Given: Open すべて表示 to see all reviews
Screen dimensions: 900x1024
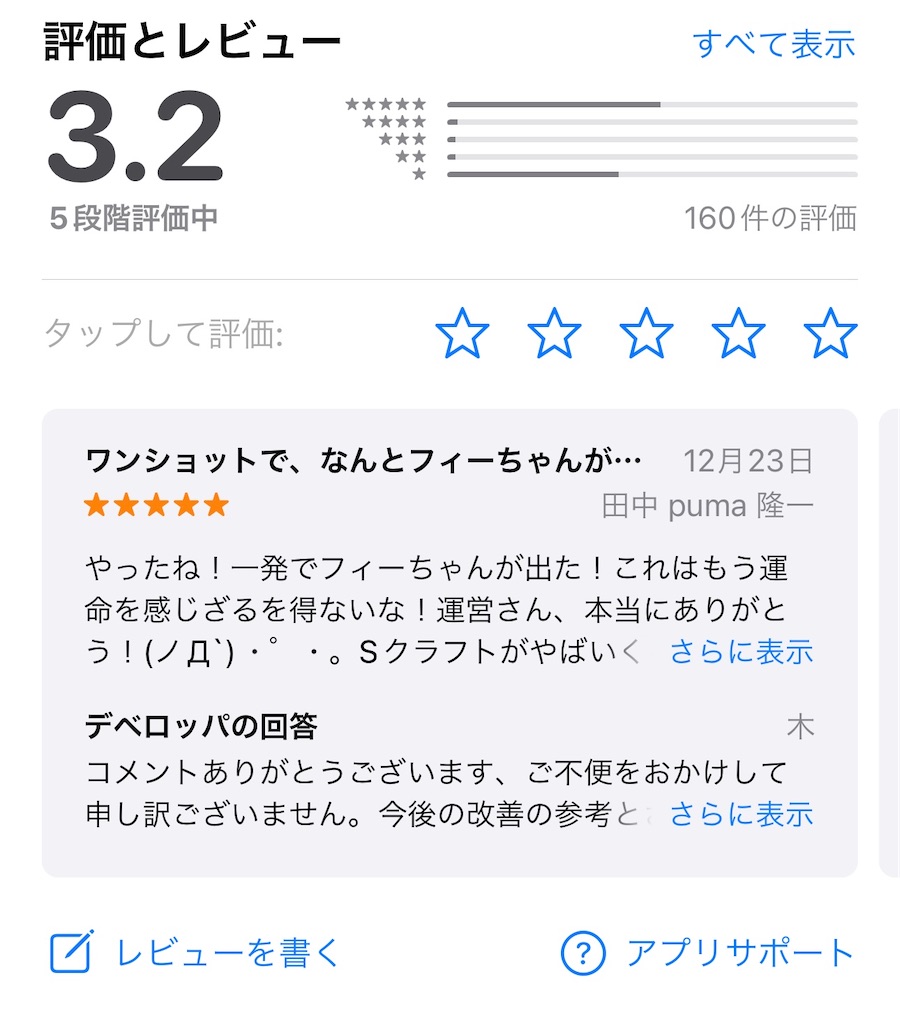Looking at the screenshot, I should coord(775,40).
